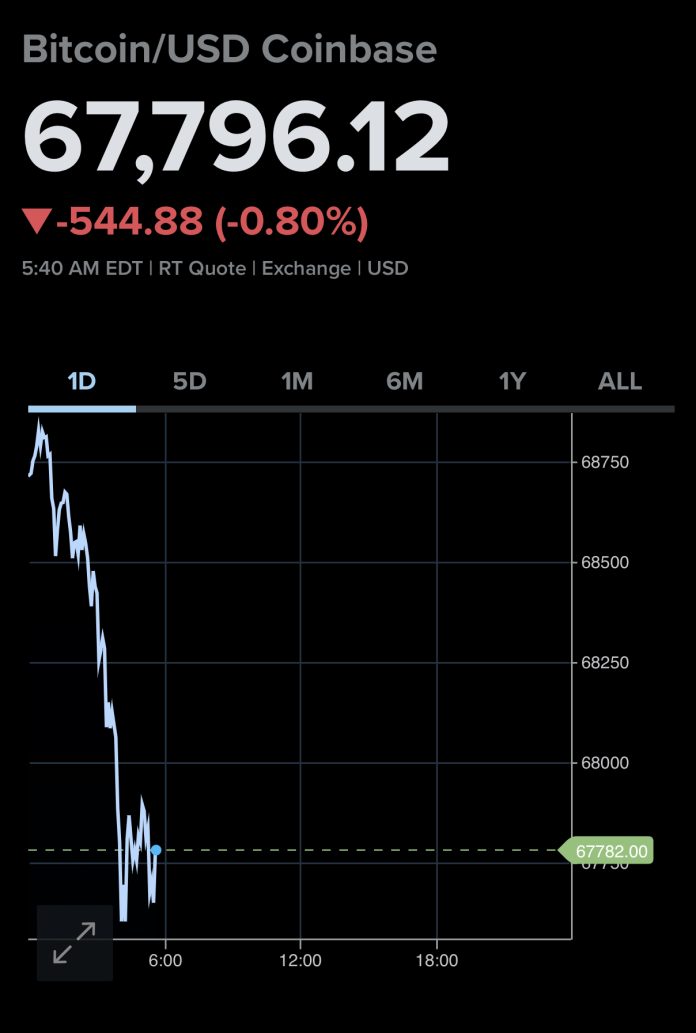The height and width of the screenshot is (1033, 696).
Task: Open the ALL time range
Action: (620, 382)
